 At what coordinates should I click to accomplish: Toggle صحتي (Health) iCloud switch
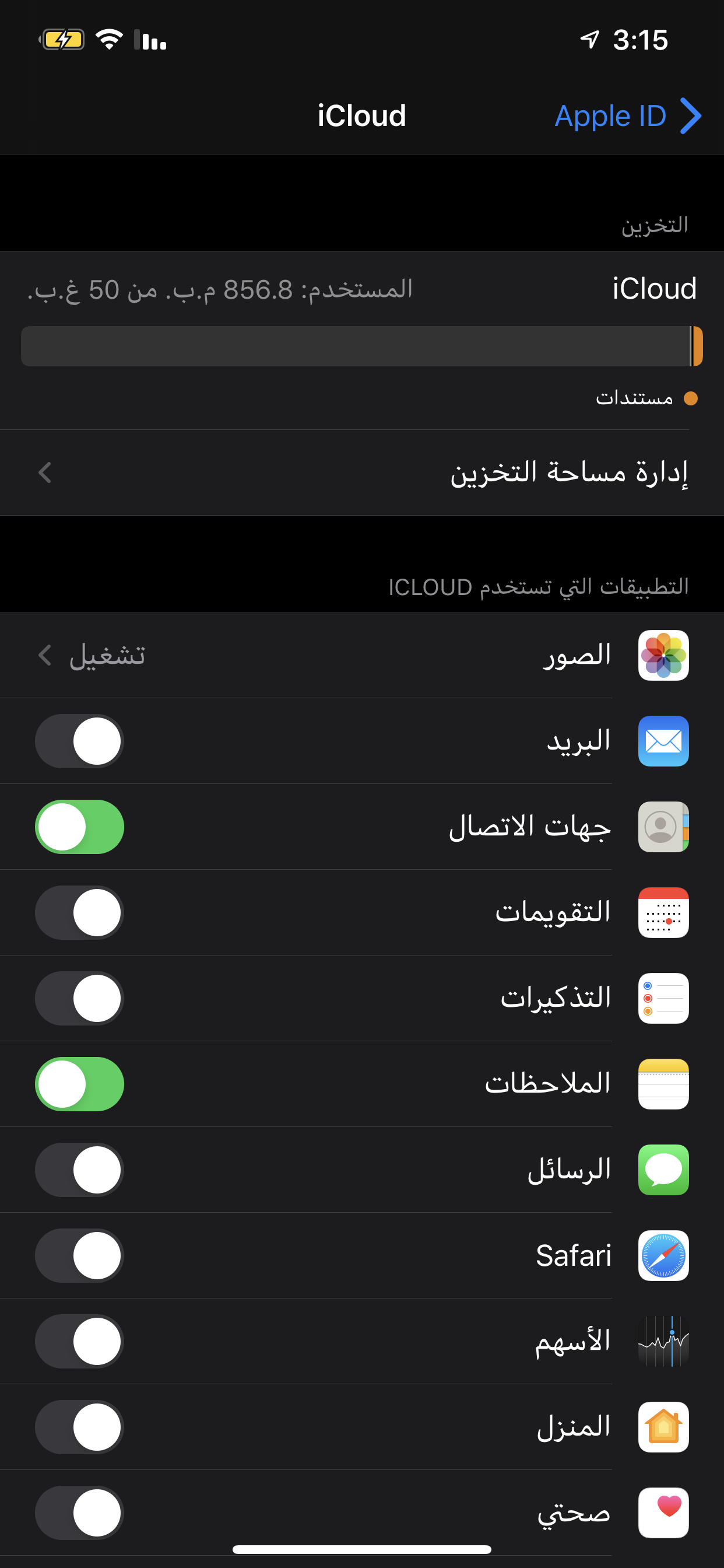tap(79, 1513)
